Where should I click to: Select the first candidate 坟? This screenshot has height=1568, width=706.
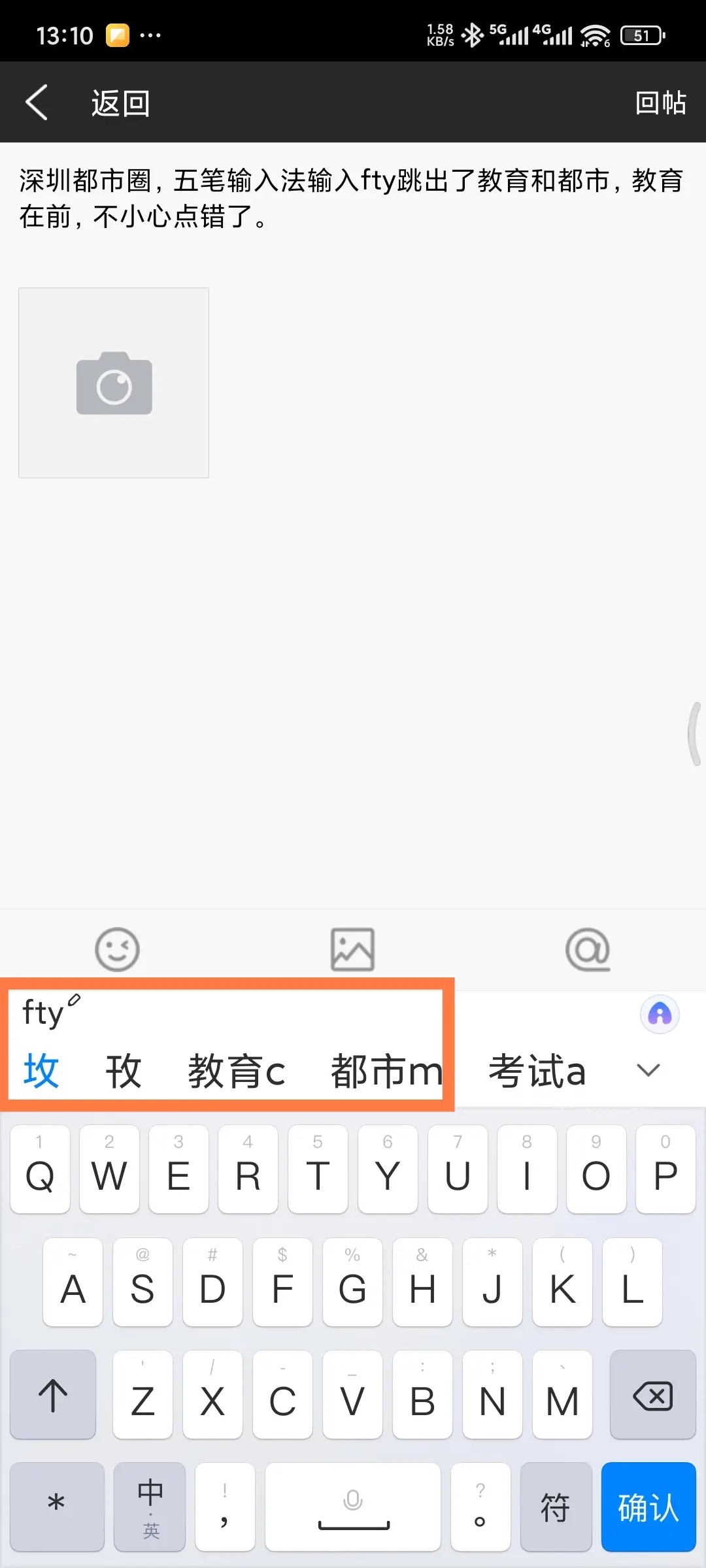(41, 1072)
